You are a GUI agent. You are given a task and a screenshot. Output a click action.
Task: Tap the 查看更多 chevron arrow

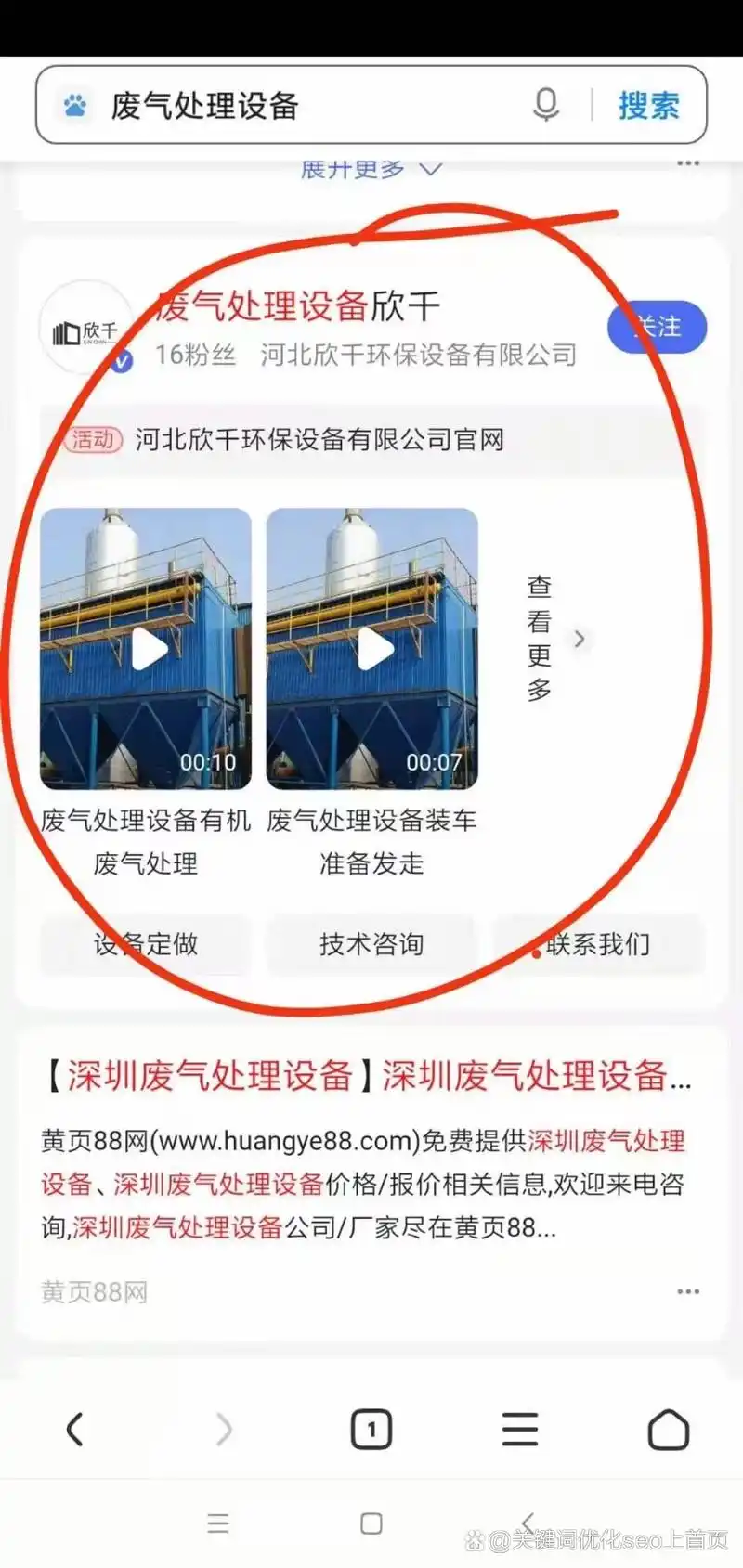pos(580,639)
